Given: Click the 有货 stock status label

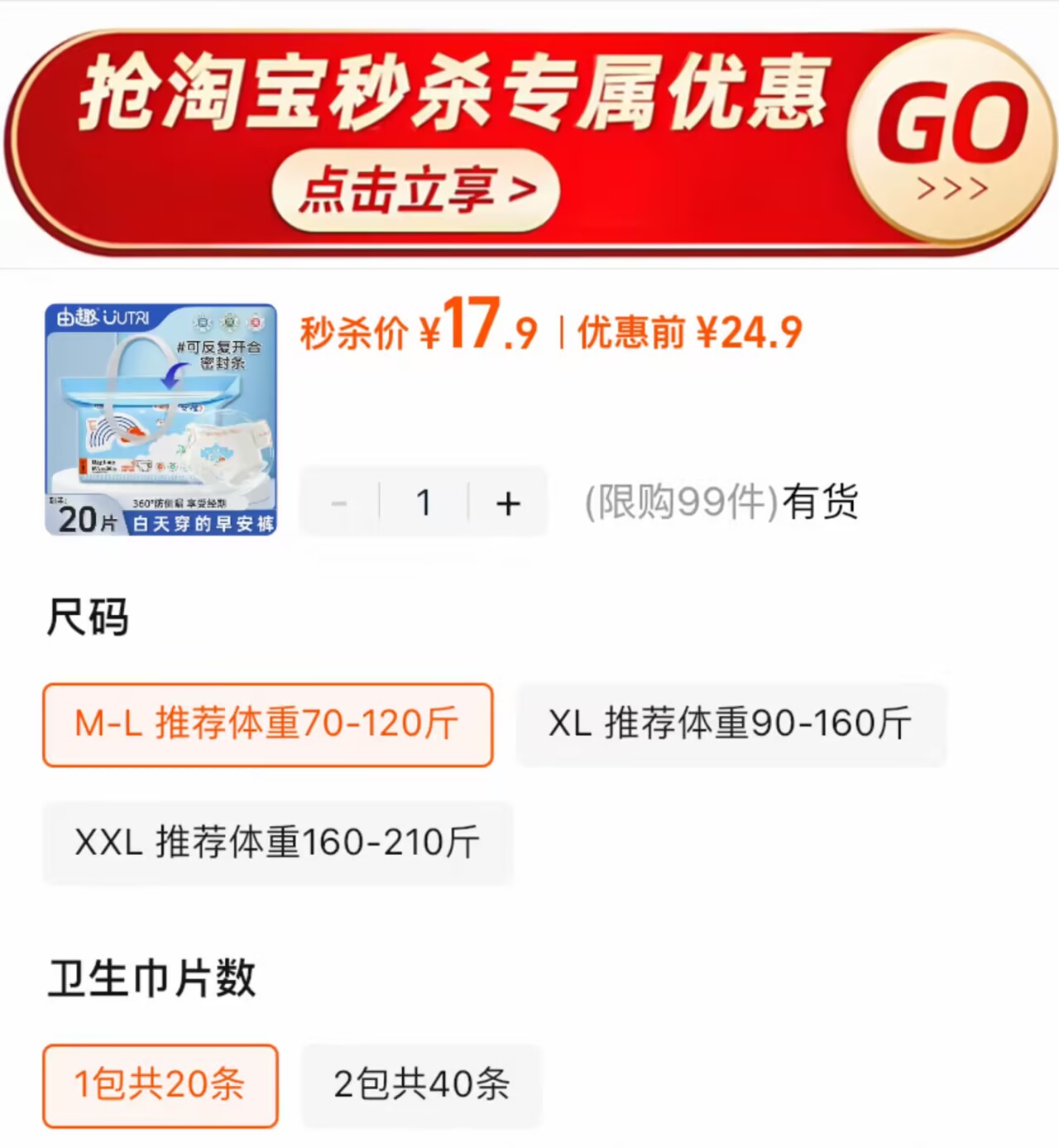Looking at the screenshot, I should (x=819, y=497).
